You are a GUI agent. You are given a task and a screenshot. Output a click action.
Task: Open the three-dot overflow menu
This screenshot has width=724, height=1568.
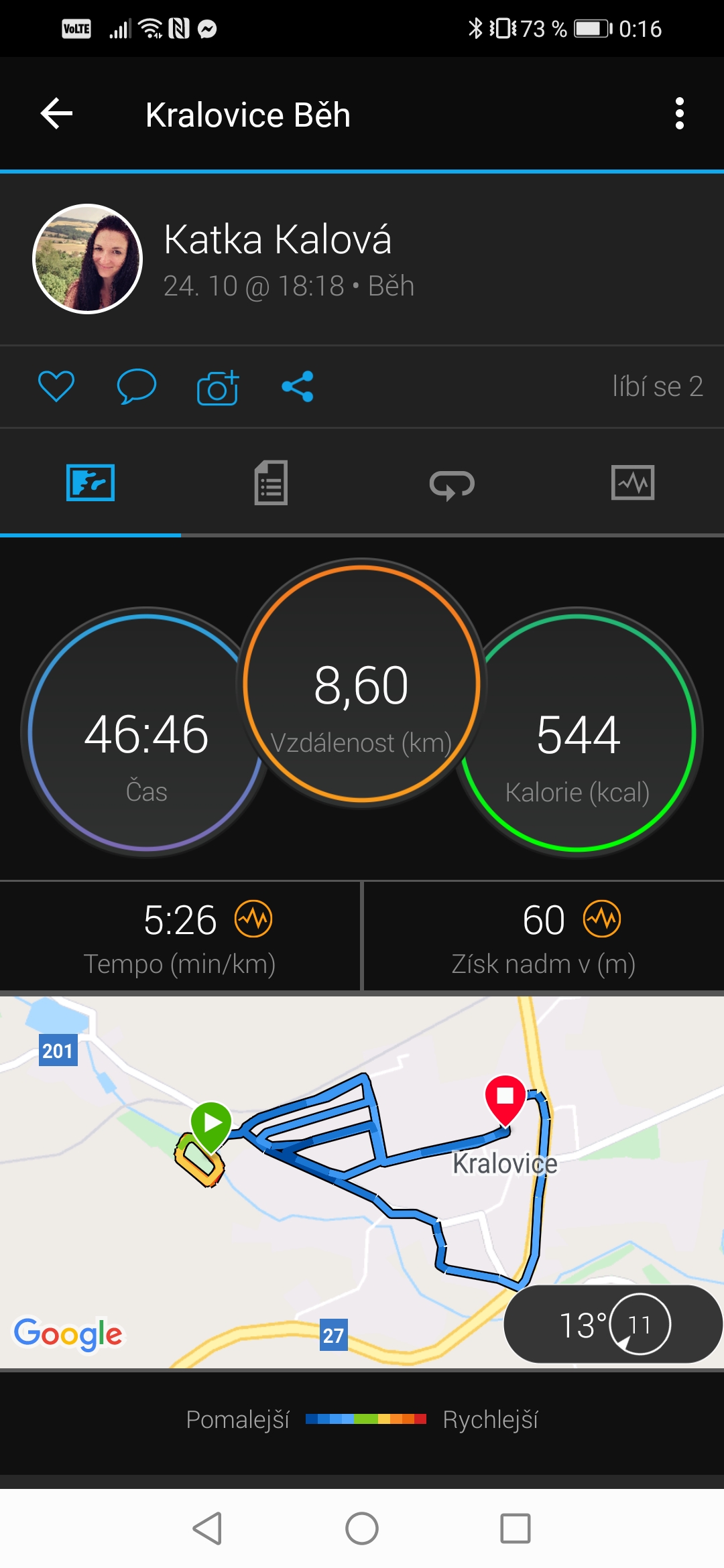pyautogui.click(x=680, y=113)
